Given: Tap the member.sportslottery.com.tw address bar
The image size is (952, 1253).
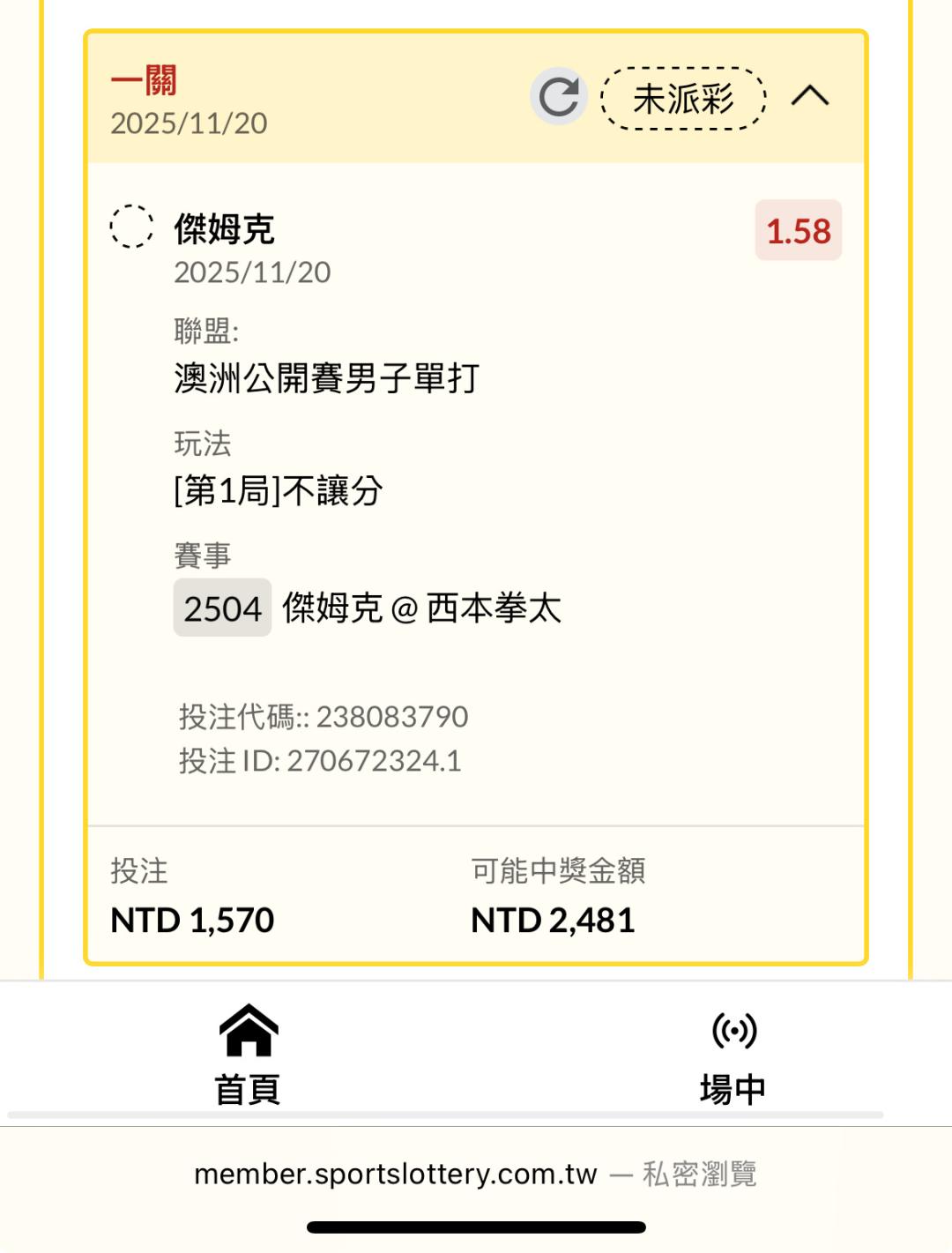Looking at the screenshot, I should 476,1174.
